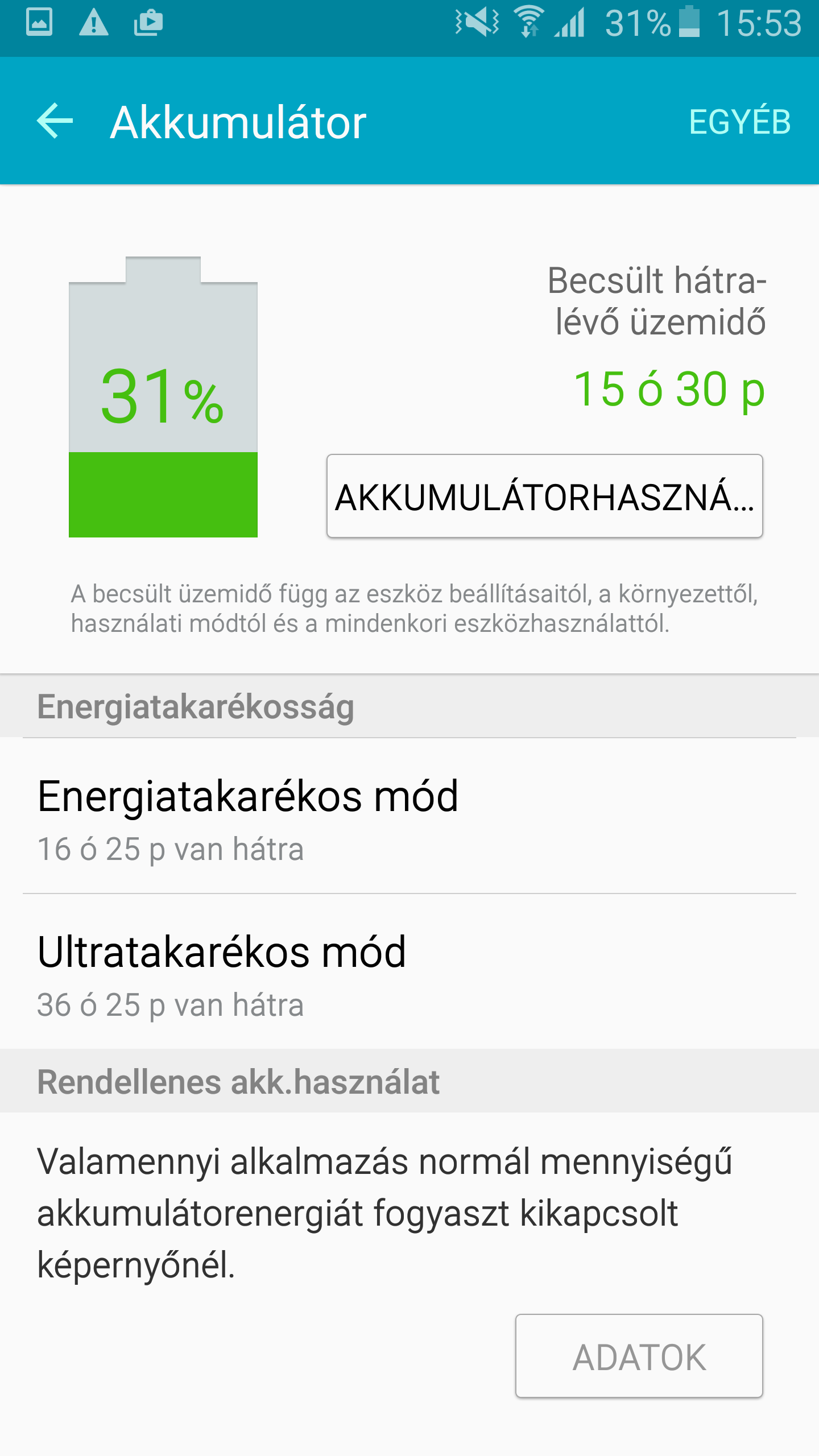The width and height of the screenshot is (819, 1456).
Task: Tap the AKKUMULÁTORHASZNÁ... button
Action: click(544, 496)
